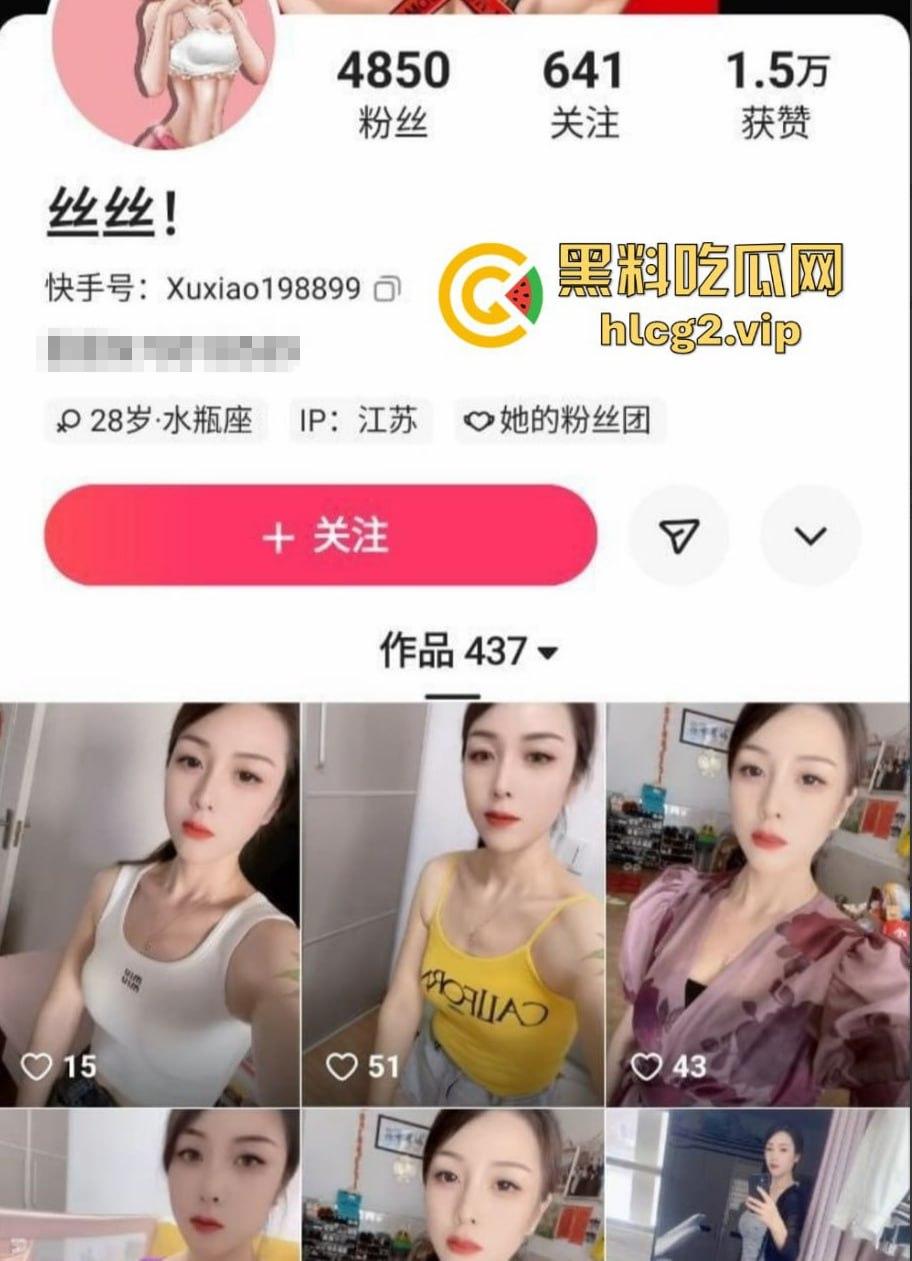The width and height of the screenshot is (912, 1261).
Task: Tap the red 关注 follow button
Action: (x=320, y=536)
